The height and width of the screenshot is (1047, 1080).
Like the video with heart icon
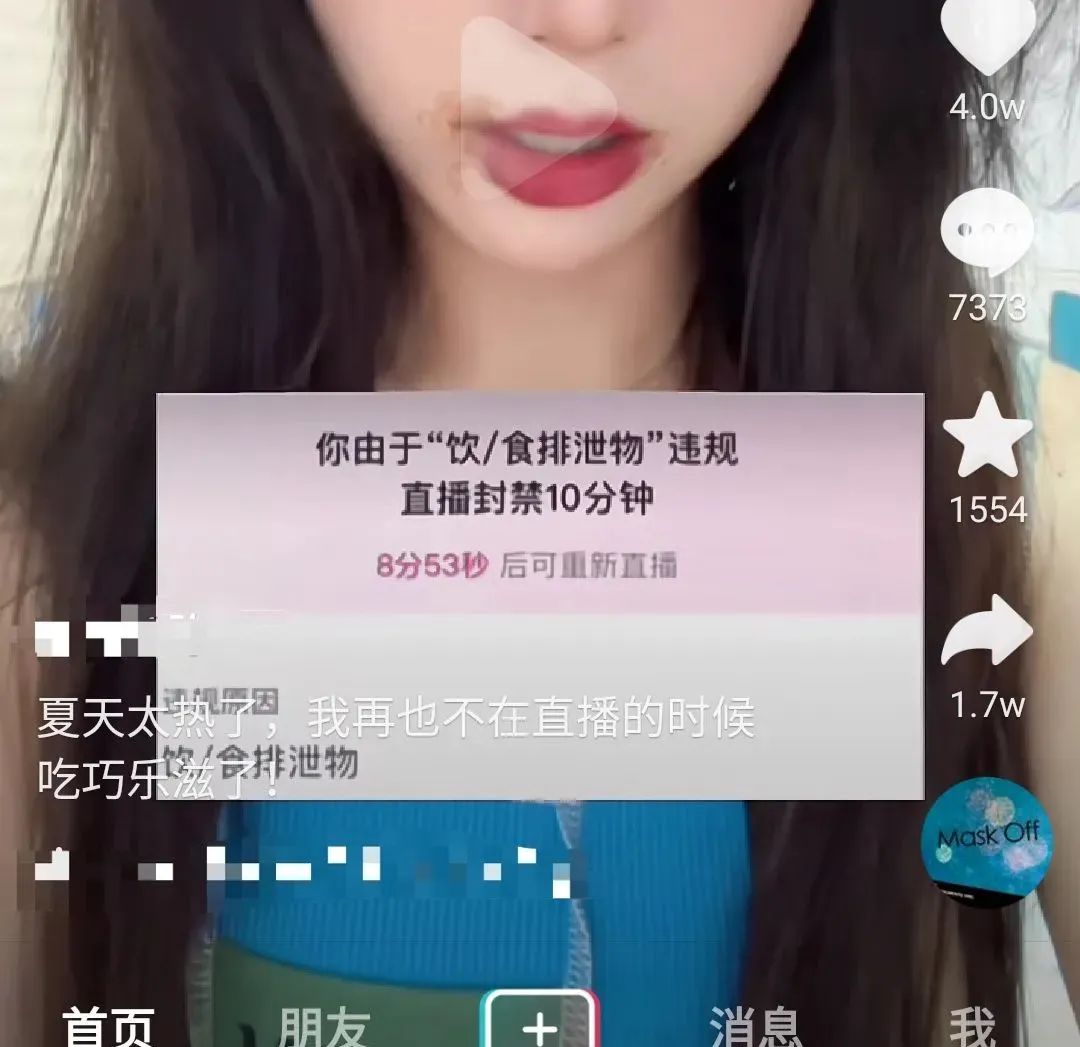(988, 35)
